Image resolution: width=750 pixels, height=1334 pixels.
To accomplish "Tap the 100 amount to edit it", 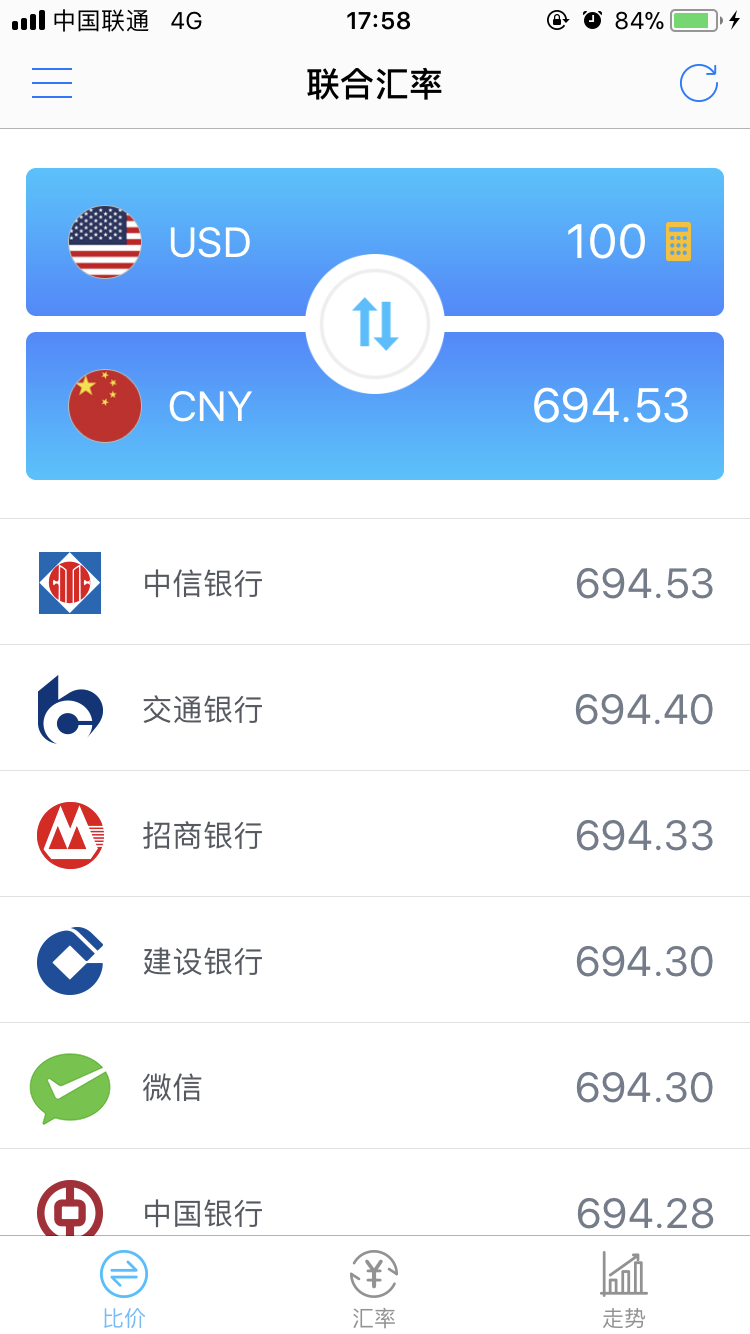I will [x=605, y=241].
